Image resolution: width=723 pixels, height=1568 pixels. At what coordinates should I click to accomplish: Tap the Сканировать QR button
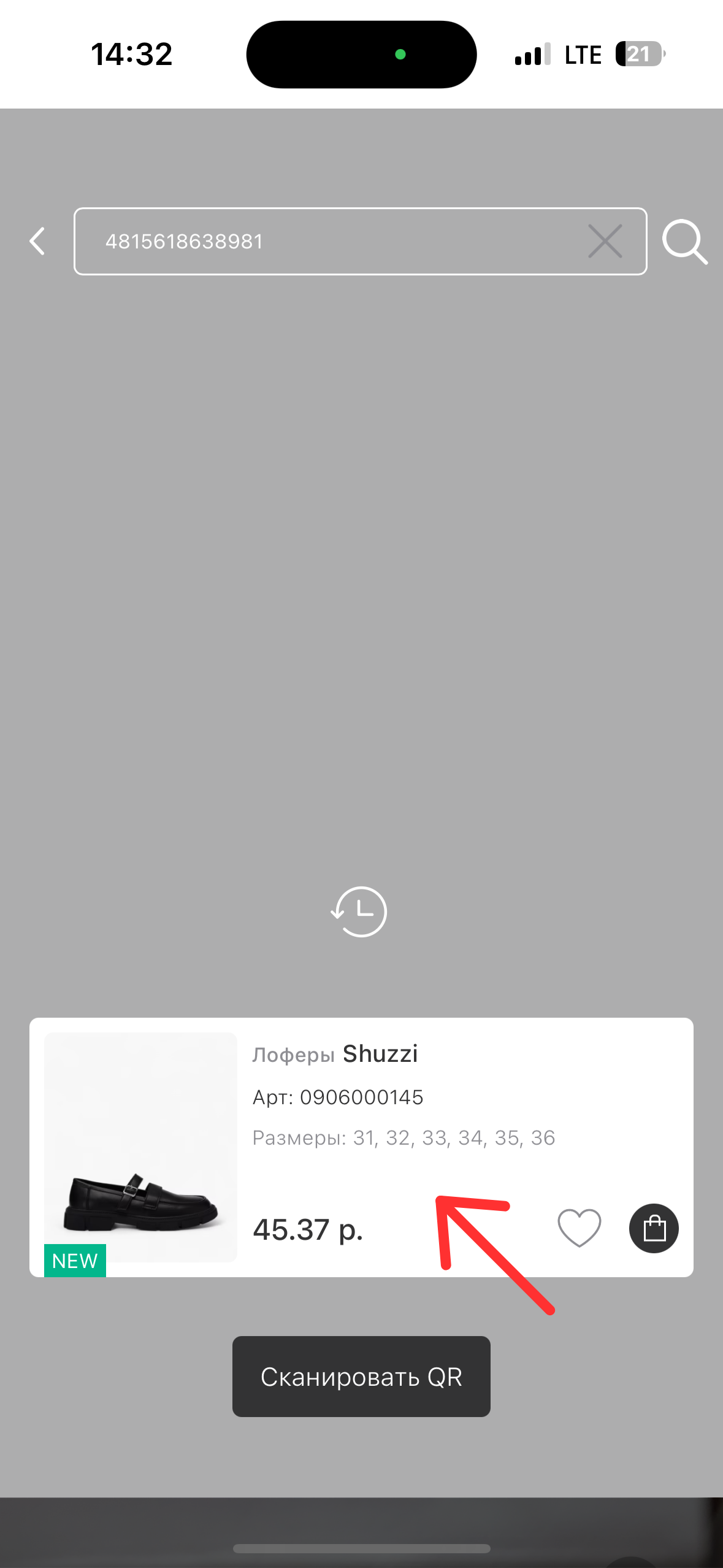(x=361, y=1377)
